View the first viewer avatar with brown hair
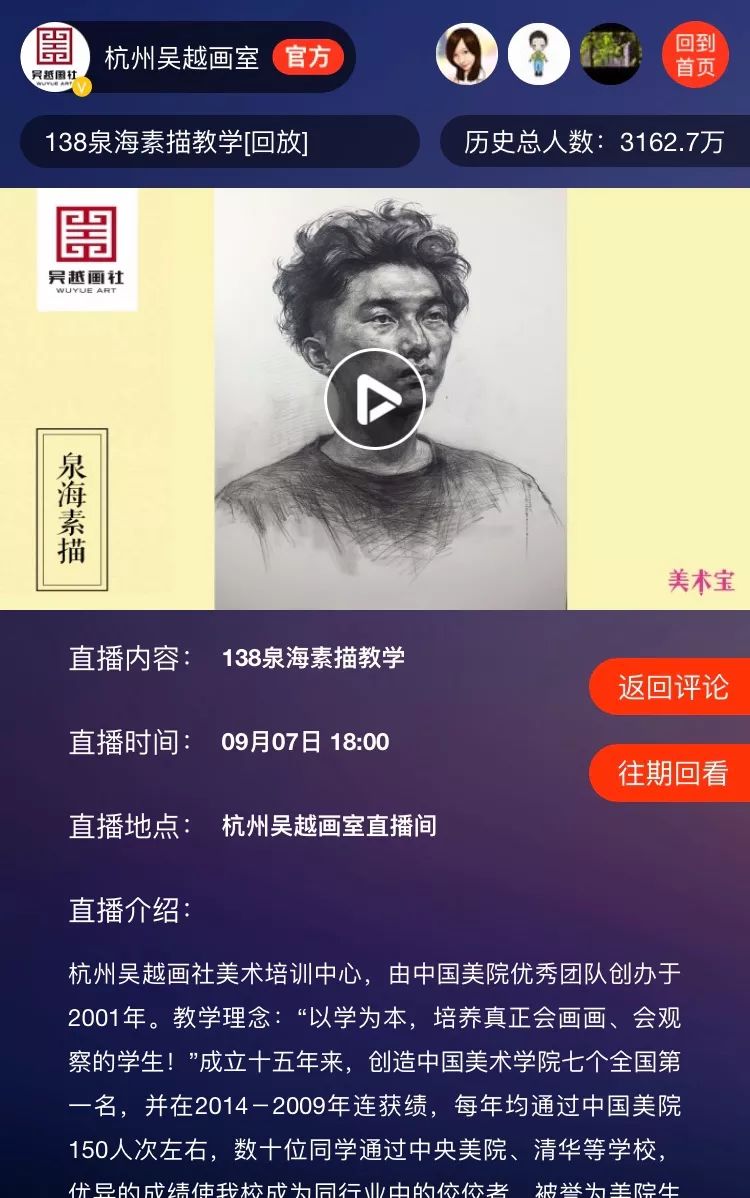The image size is (750, 1198). click(467, 54)
